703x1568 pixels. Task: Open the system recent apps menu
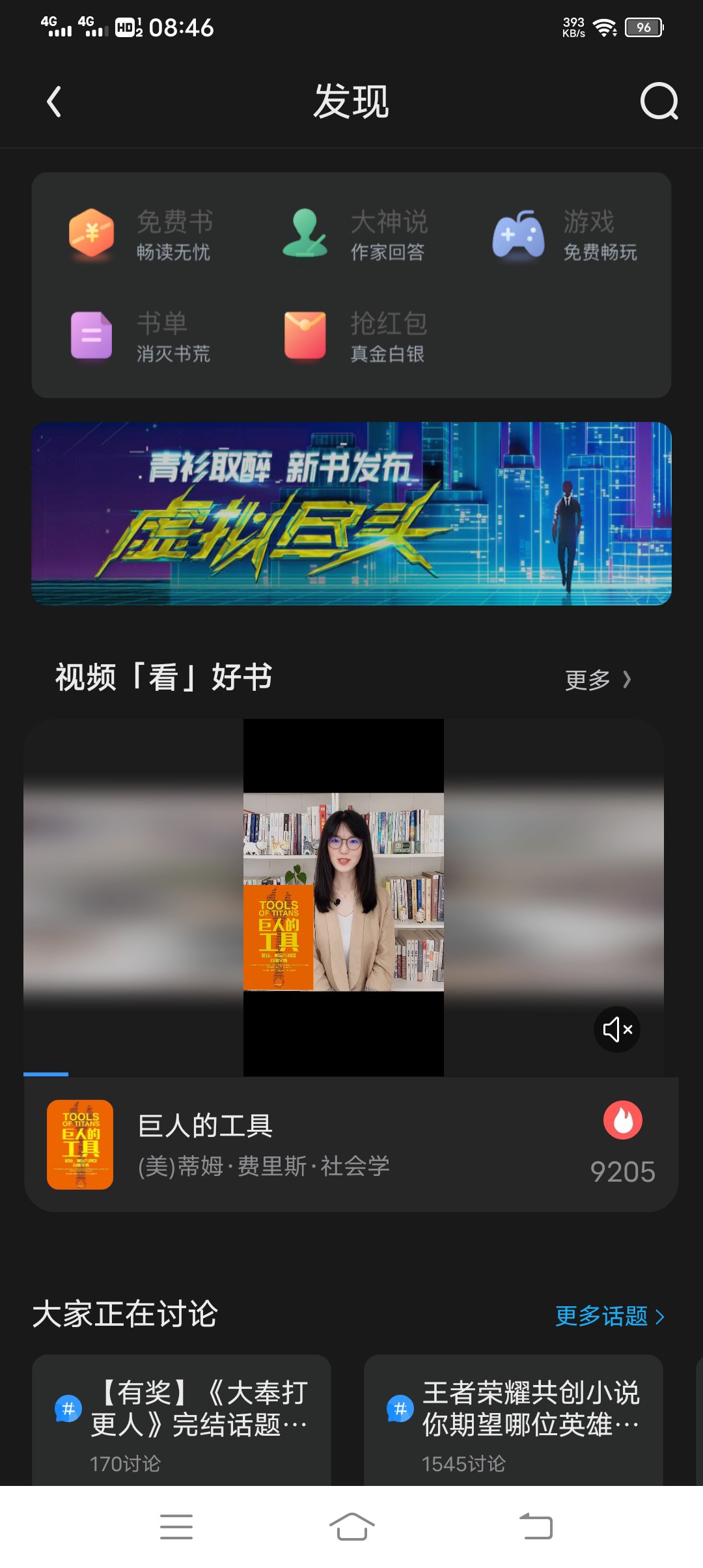176,1527
